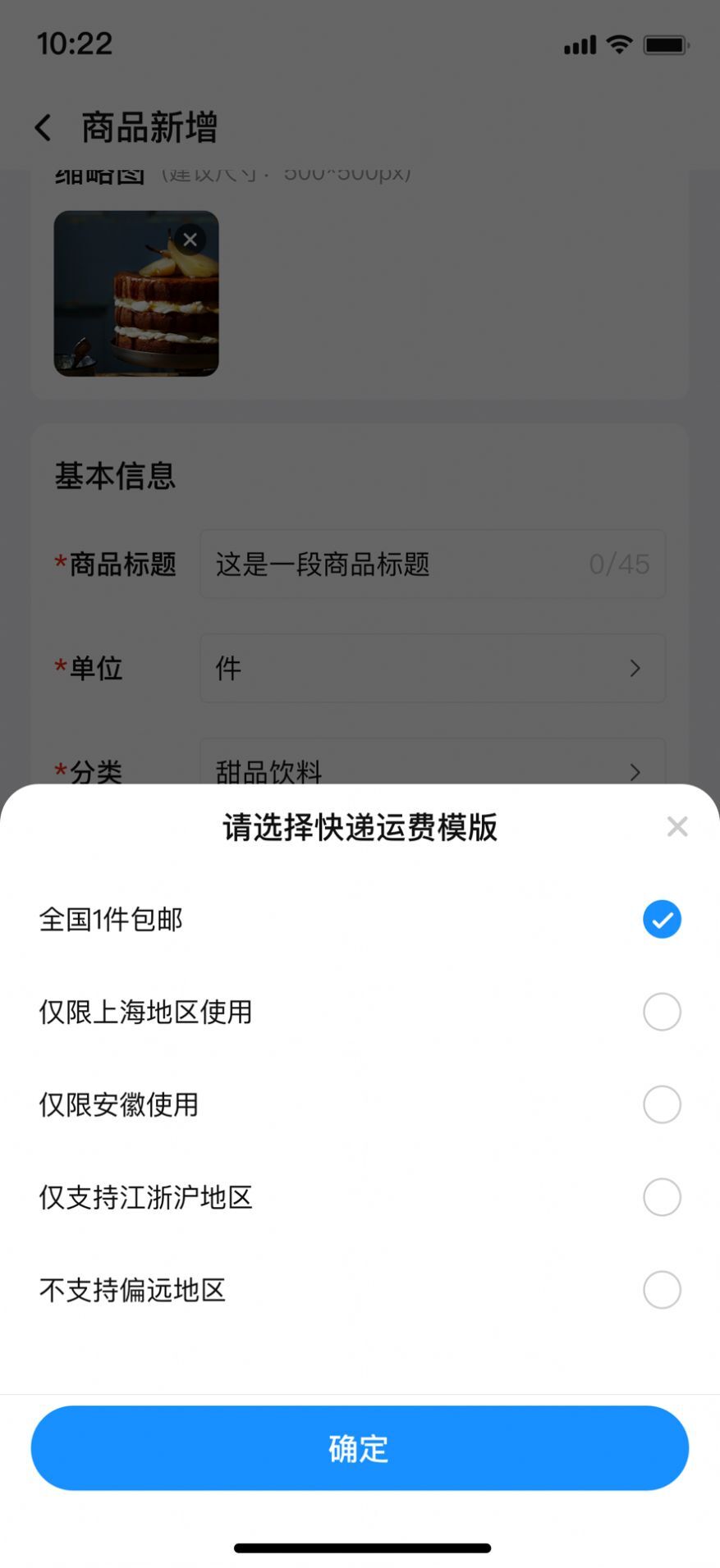Tap the cellular signal icon
Viewport: 720px width, 1568px height.
pos(579,45)
